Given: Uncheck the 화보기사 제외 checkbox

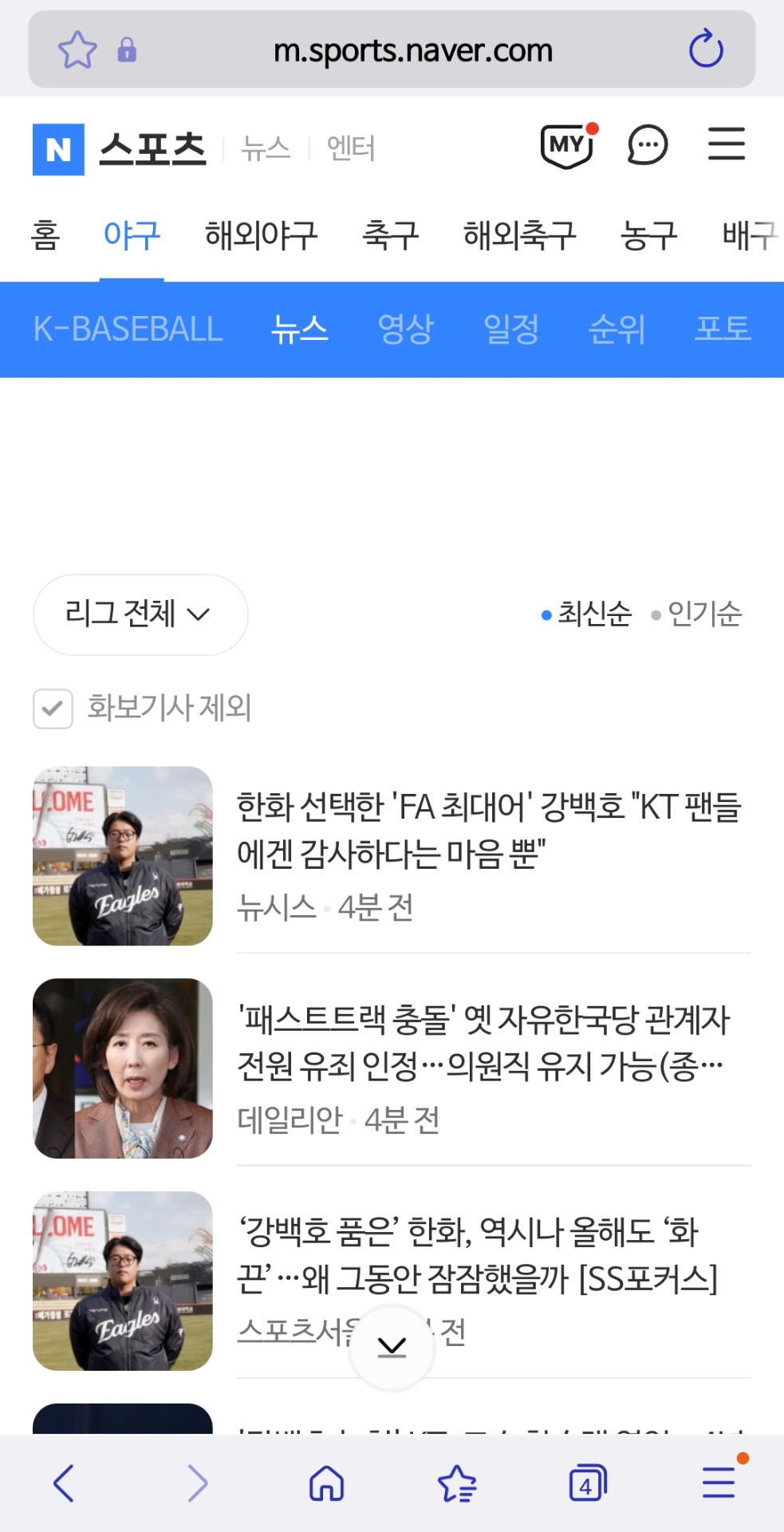Looking at the screenshot, I should [53, 709].
